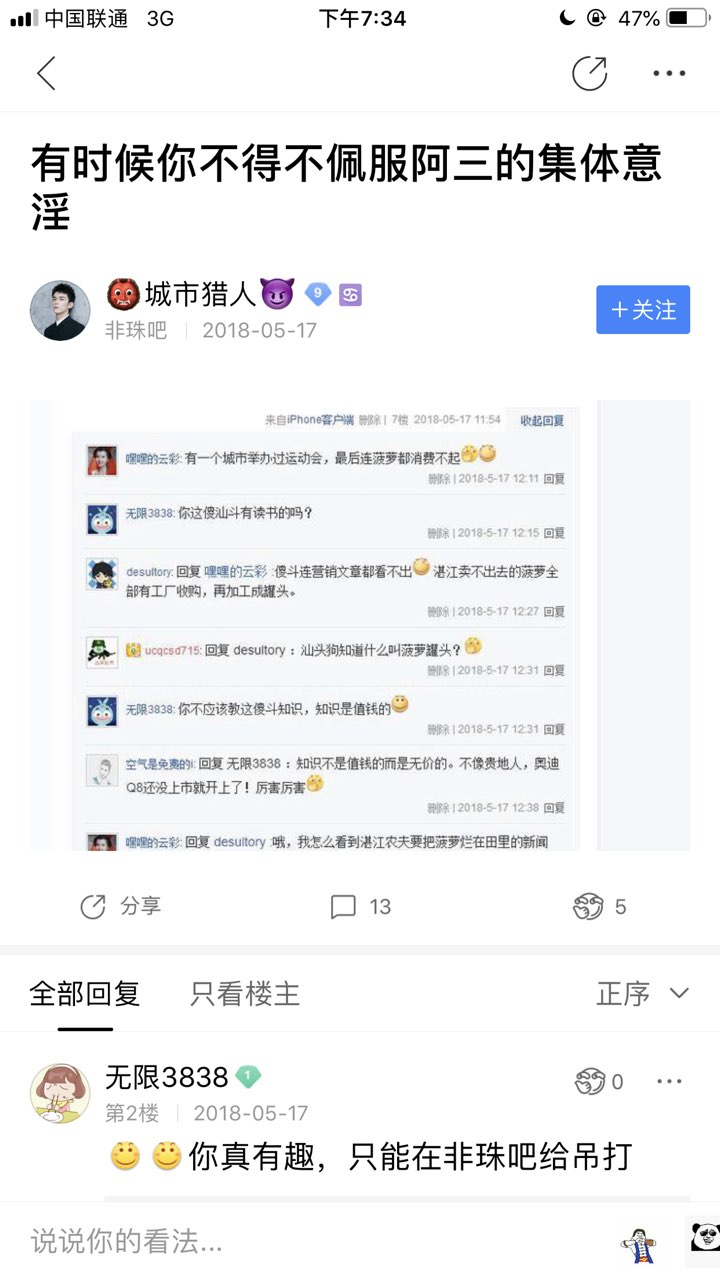Open the top-bar overflow menu

669,73
